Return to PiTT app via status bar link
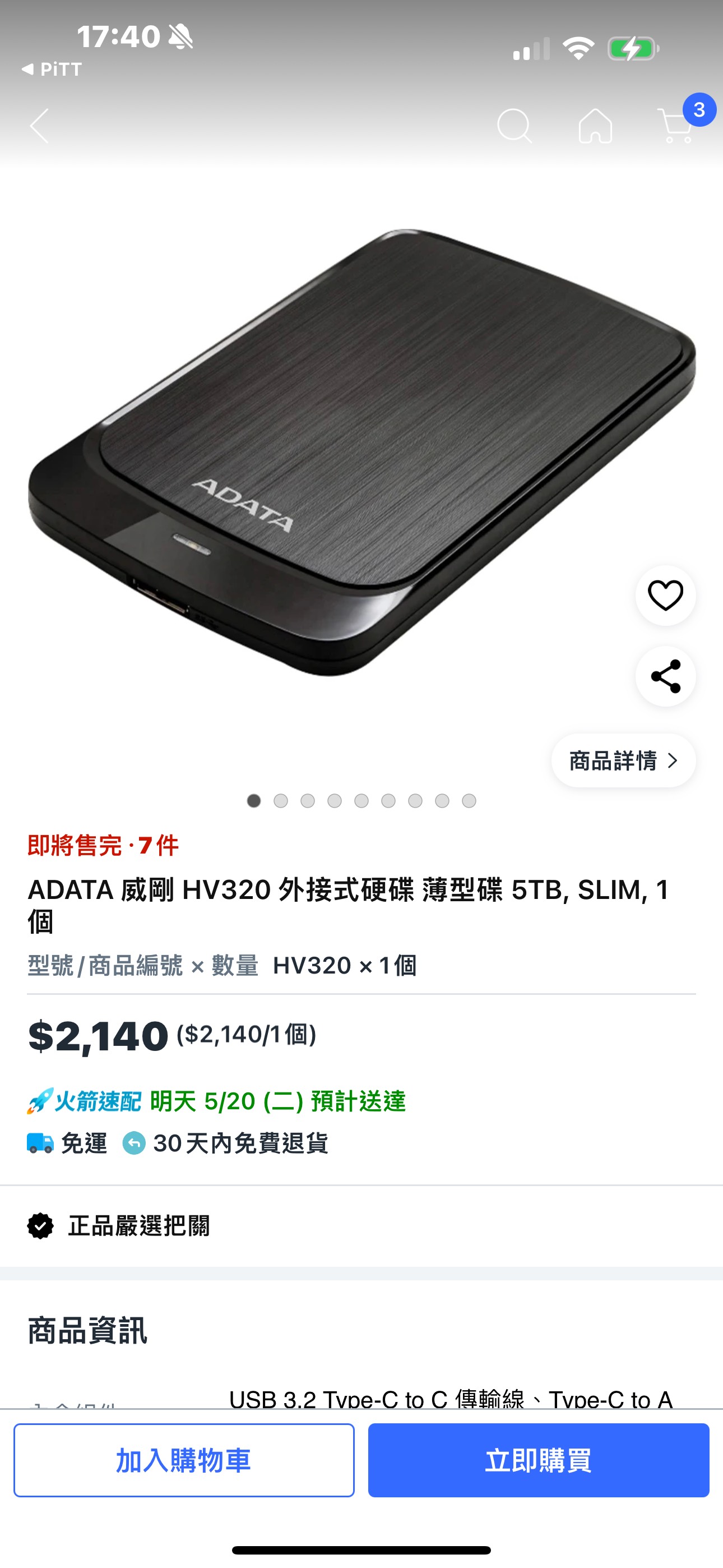The width and height of the screenshot is (723, 1568). coord(52,70)
